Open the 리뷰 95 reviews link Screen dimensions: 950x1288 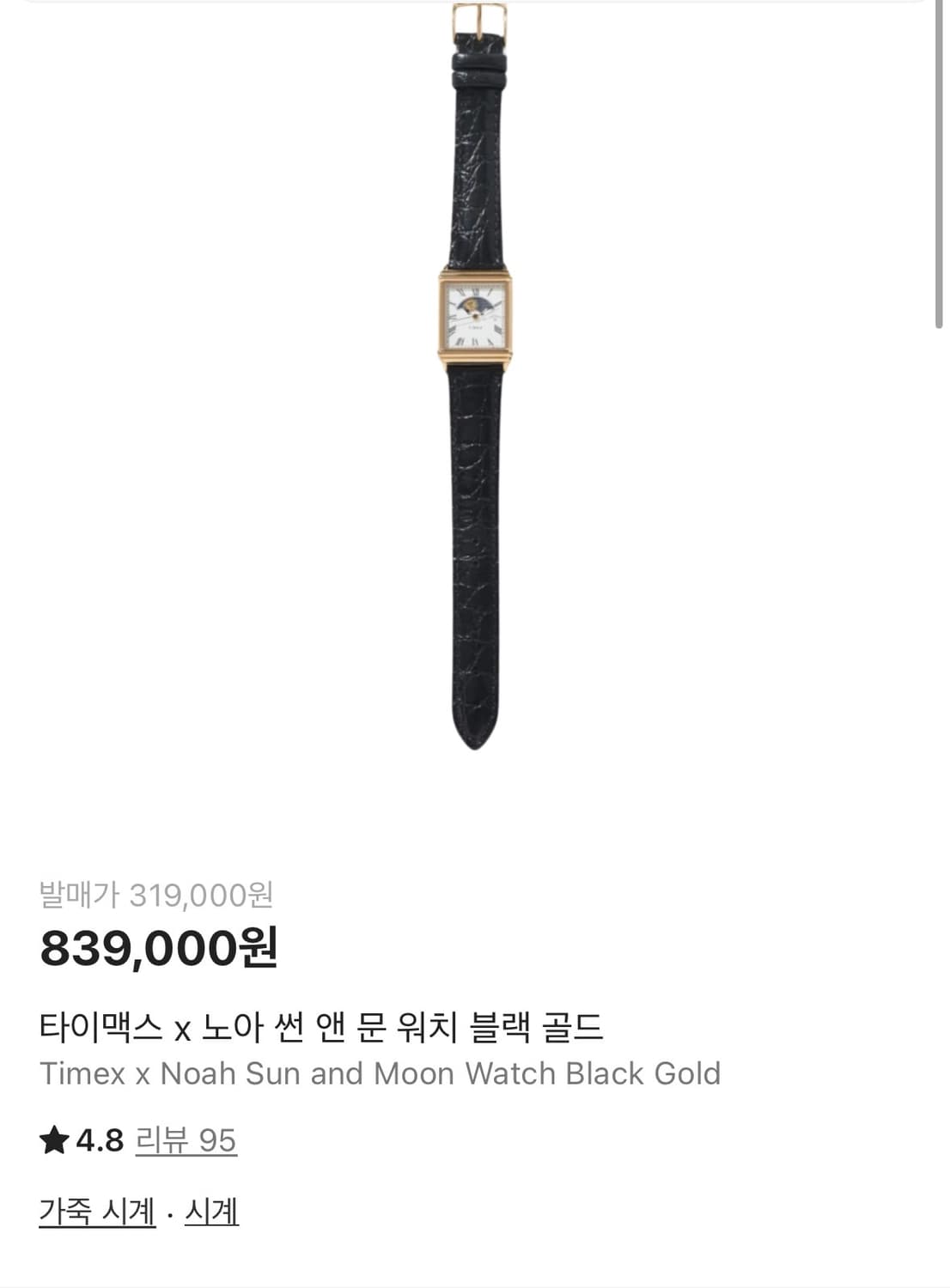pos(186,1139)
